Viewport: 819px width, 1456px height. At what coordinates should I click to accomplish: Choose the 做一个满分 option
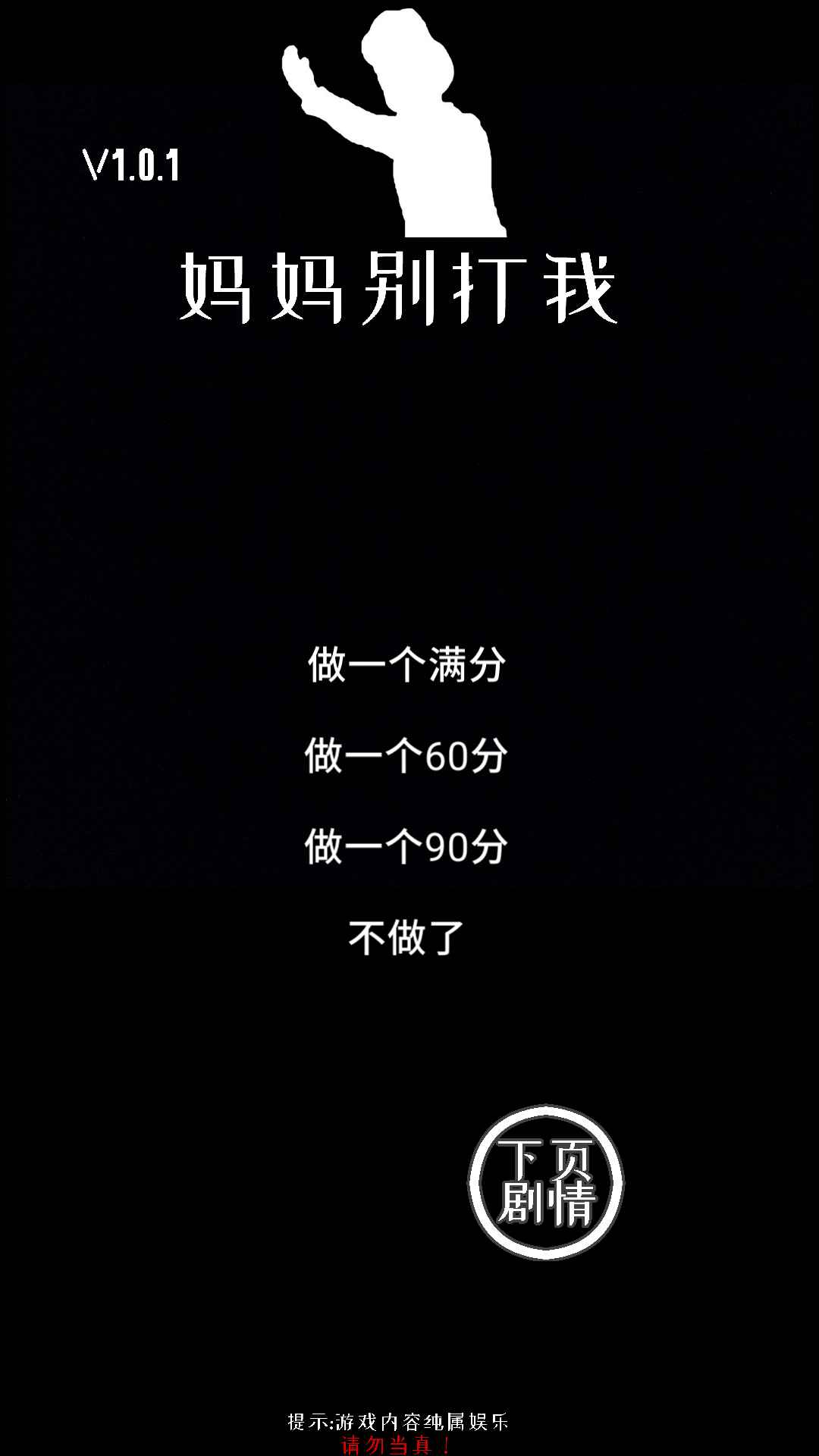(x=406, y=665)
